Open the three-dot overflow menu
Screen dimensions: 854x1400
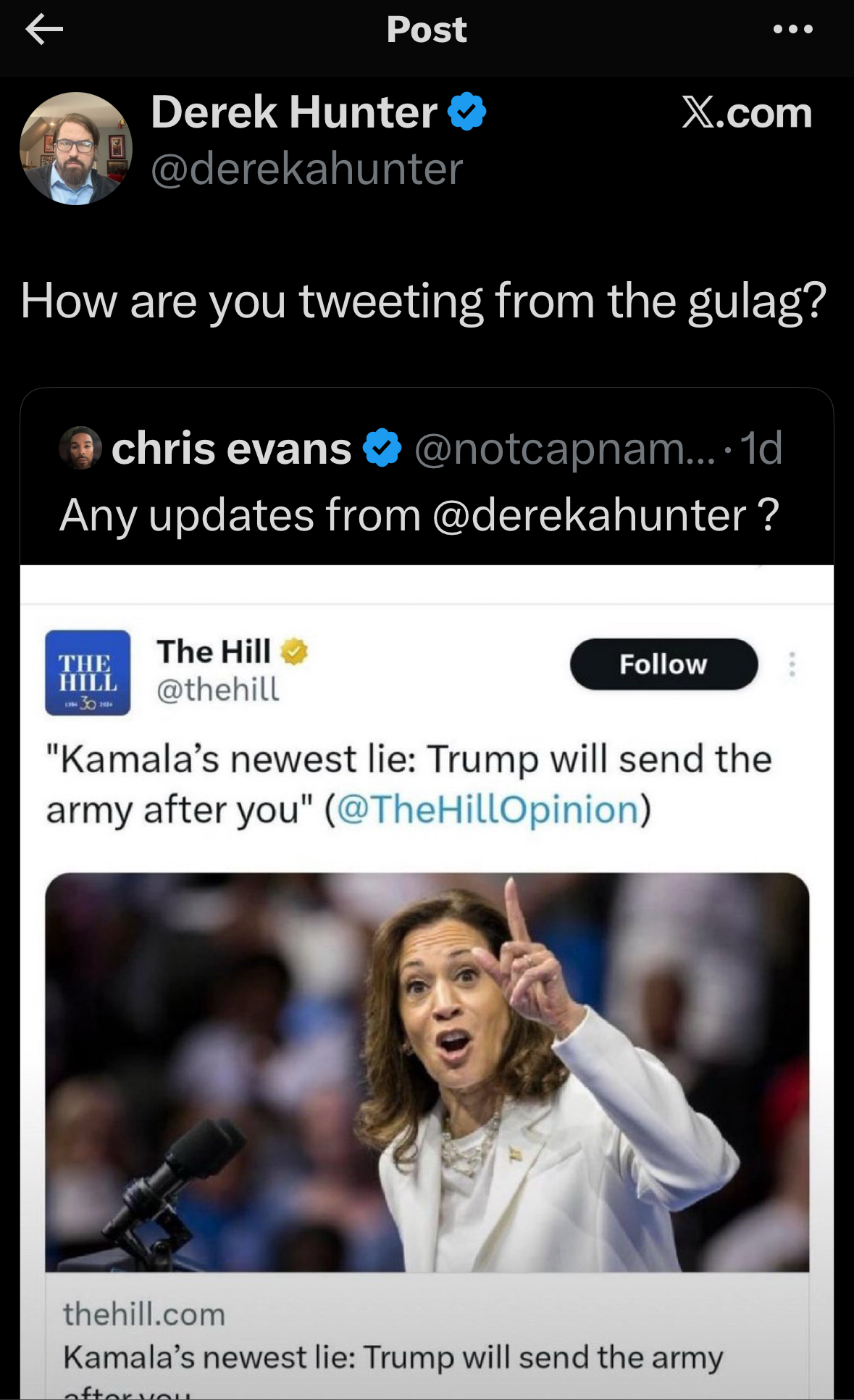tap(792, 30)
